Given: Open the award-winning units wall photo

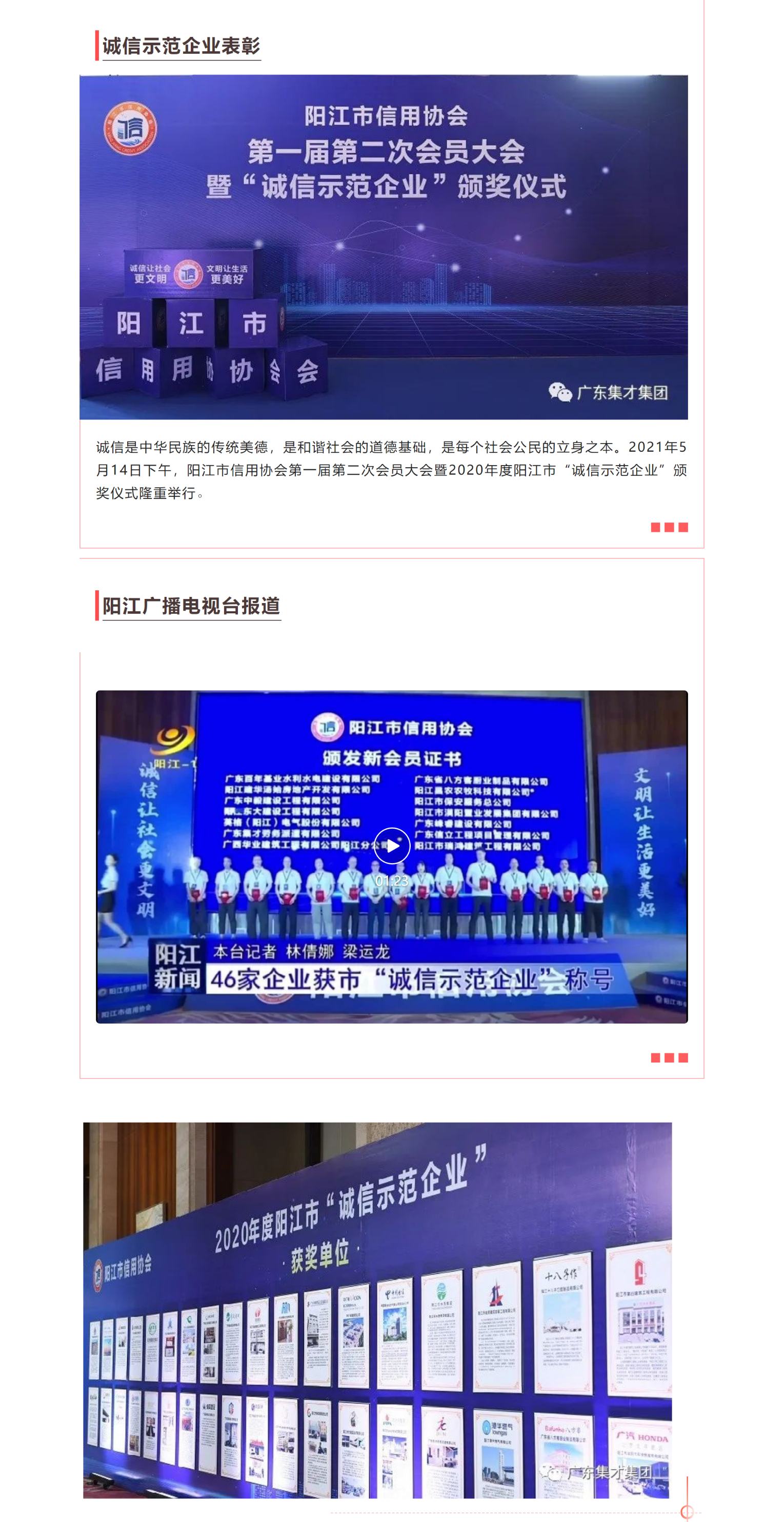Looking at the screenshot, I should [377, 1310].
